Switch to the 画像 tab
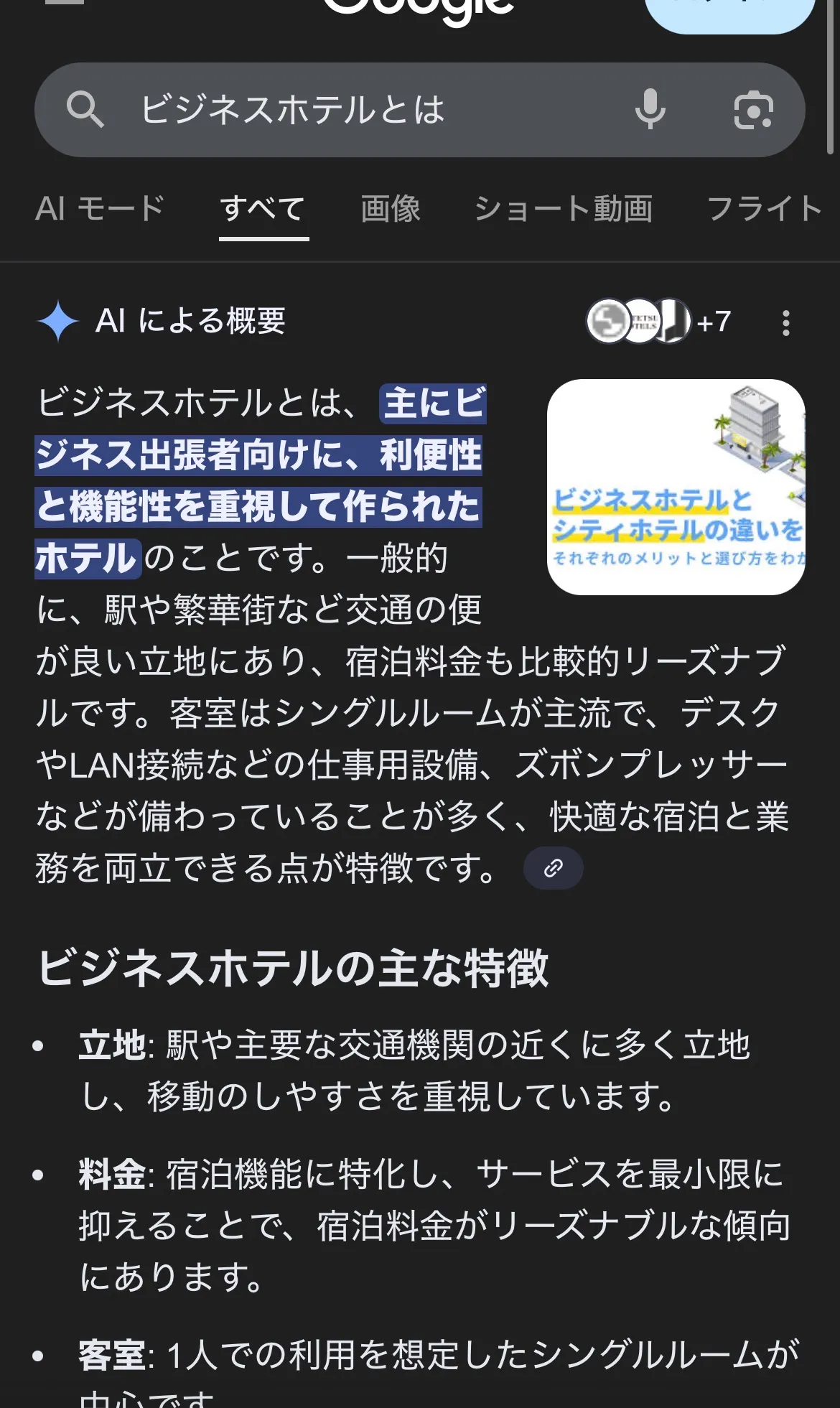This screenshot has width=840, height=1408. pos(391,209)
